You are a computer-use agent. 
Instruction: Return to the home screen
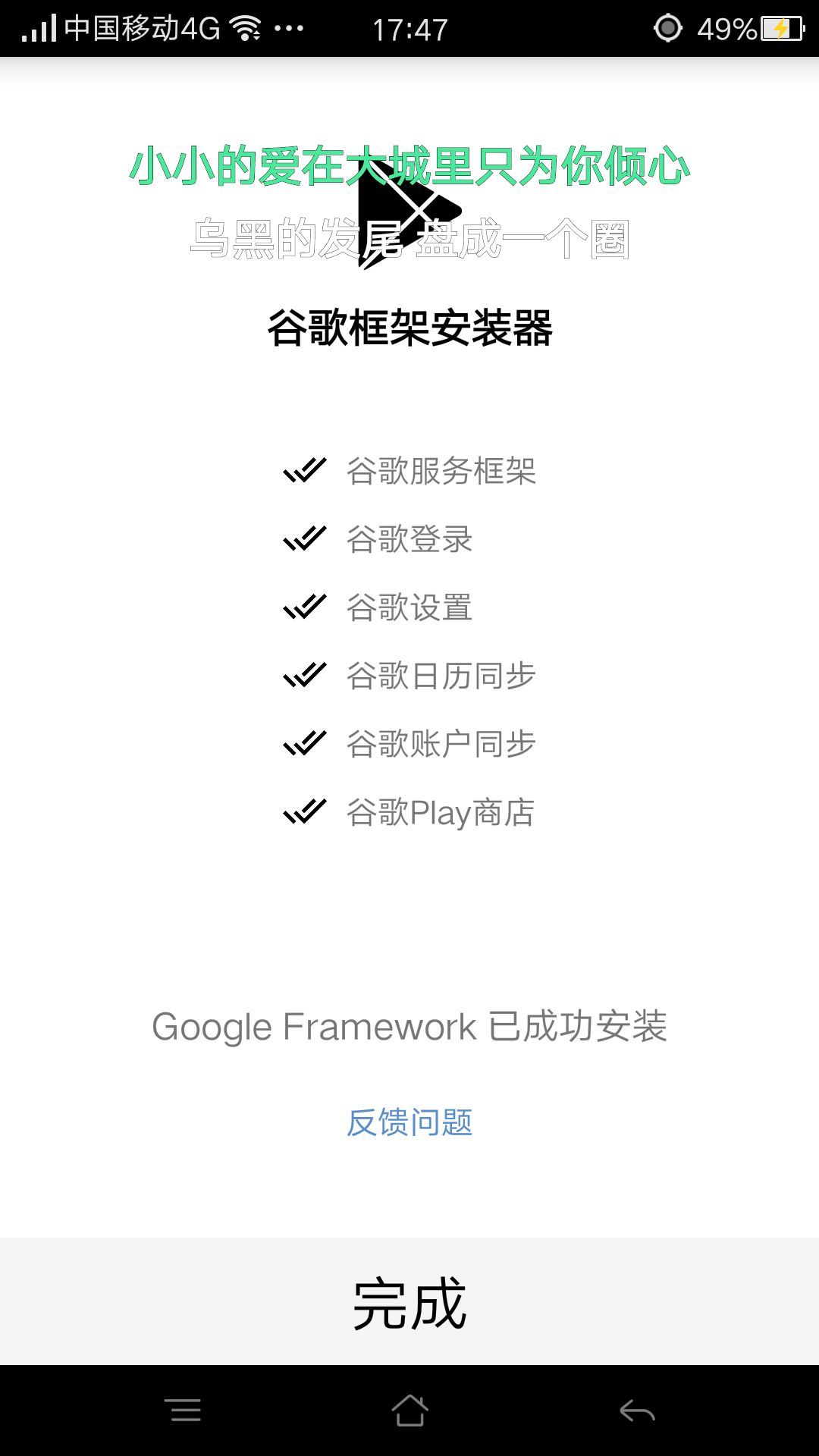pyautogui.click(x=409, y=1410)
